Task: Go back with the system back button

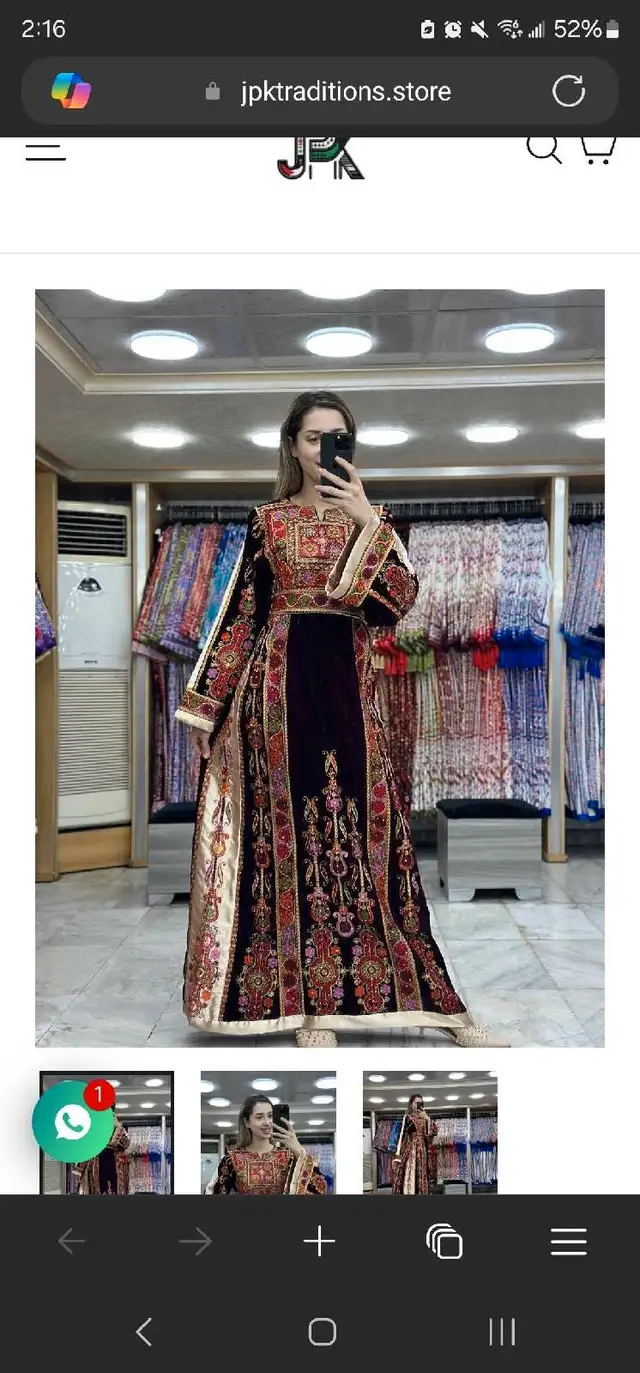Action: click(144, 1331)
